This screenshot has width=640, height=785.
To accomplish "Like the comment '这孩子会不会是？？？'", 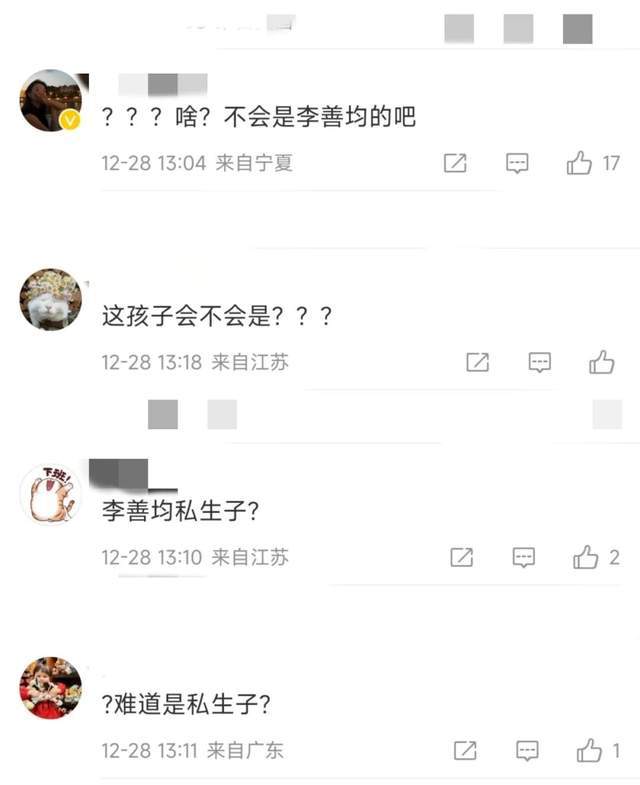I will pos(602,363).
